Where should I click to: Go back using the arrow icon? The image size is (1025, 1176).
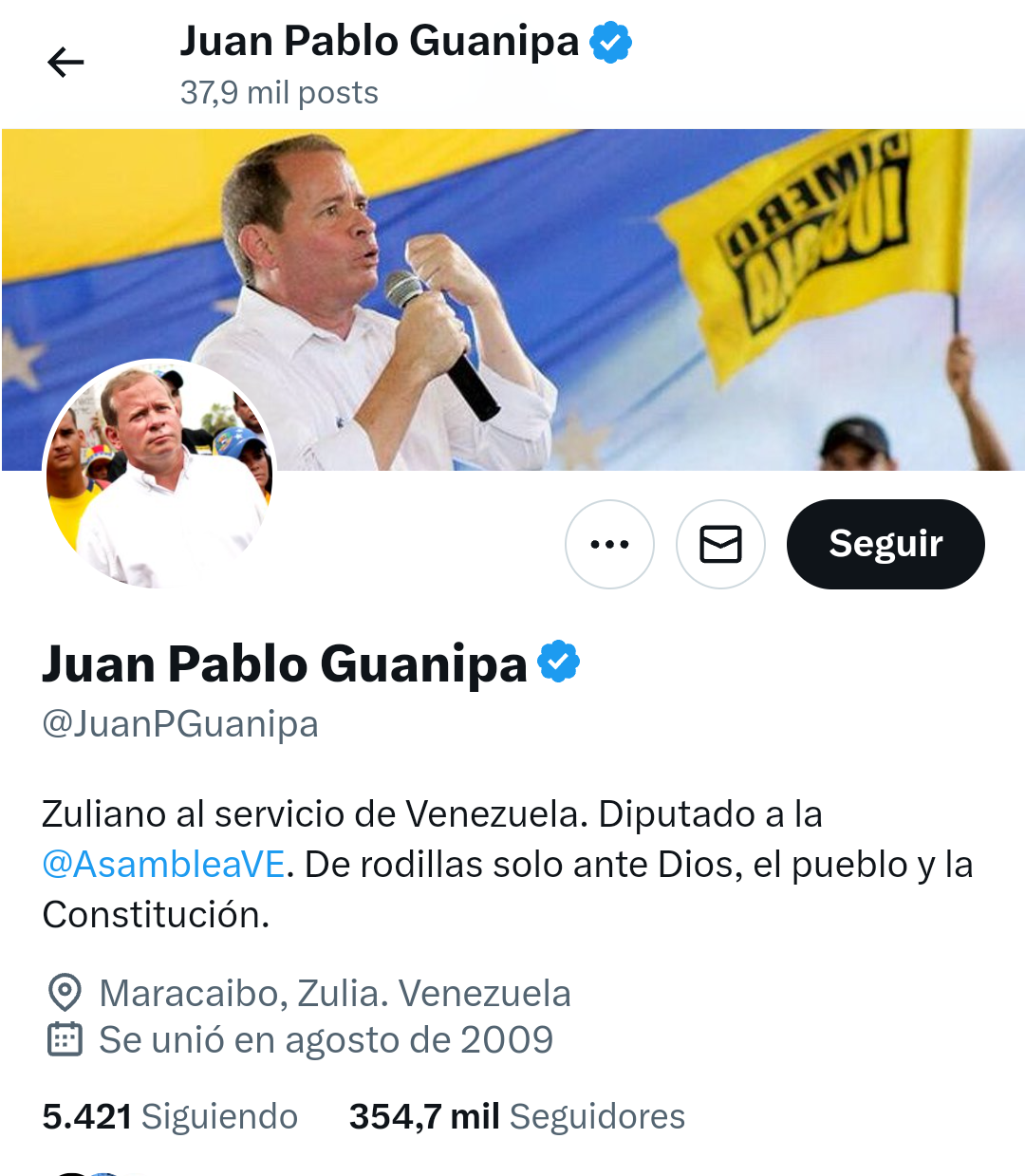(65, 63)
